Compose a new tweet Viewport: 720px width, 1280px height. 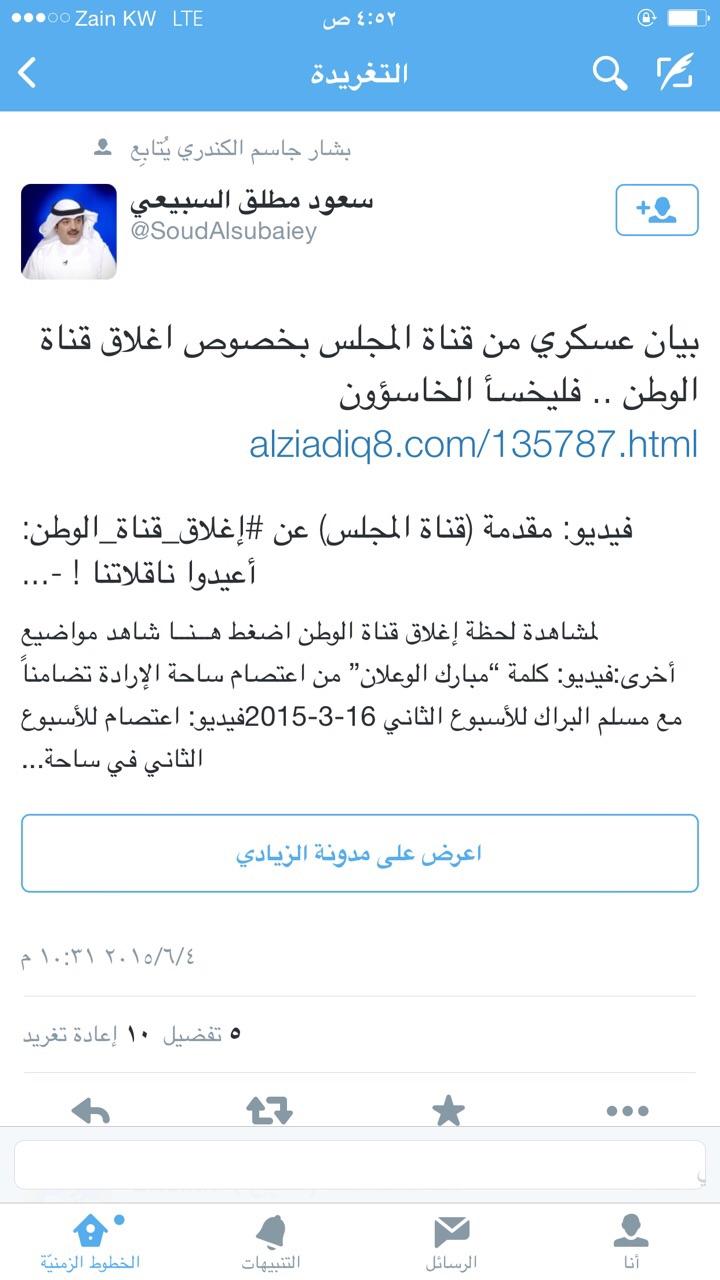point(675,73)
